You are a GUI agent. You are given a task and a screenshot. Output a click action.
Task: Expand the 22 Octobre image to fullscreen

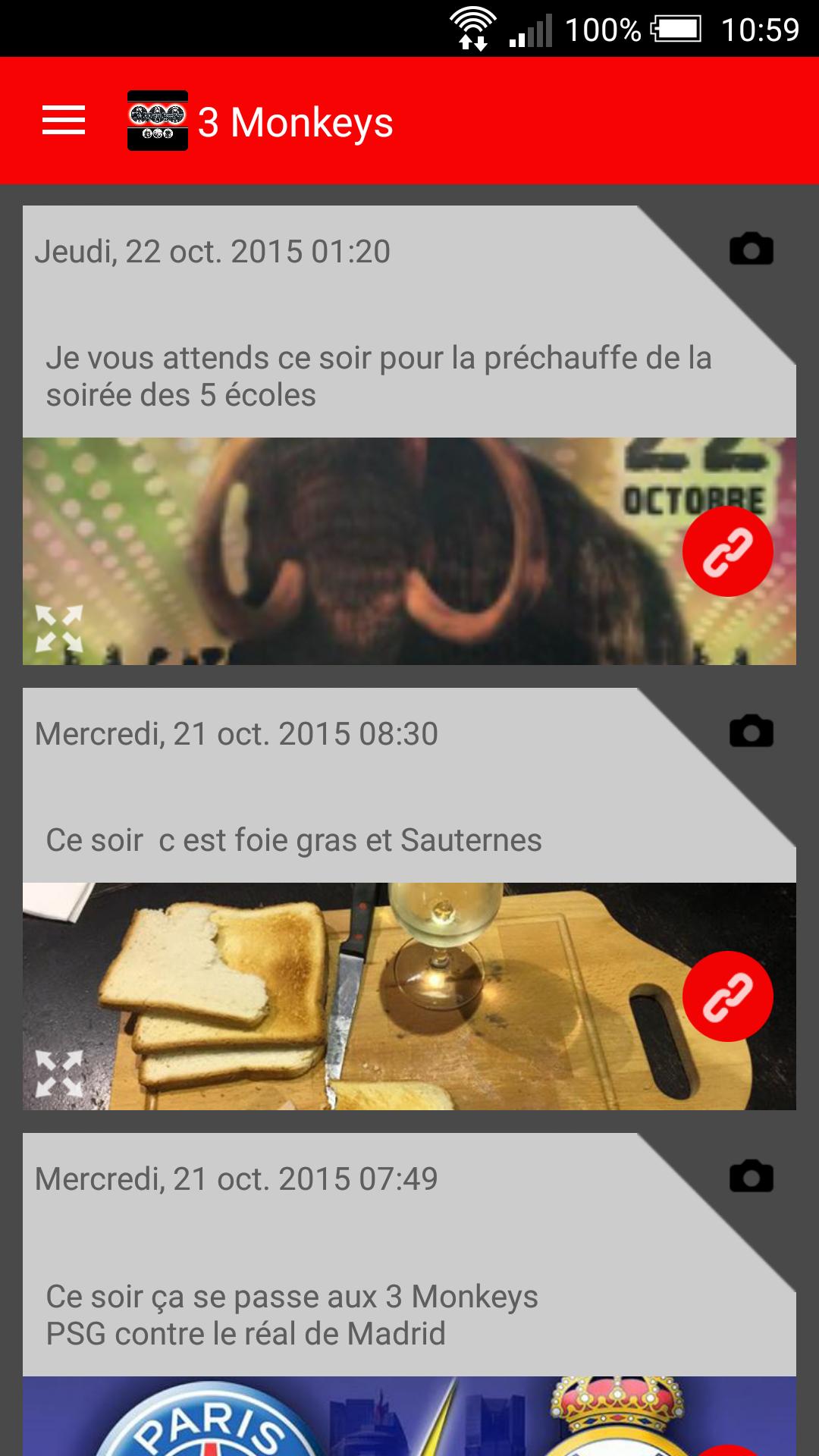59,629
